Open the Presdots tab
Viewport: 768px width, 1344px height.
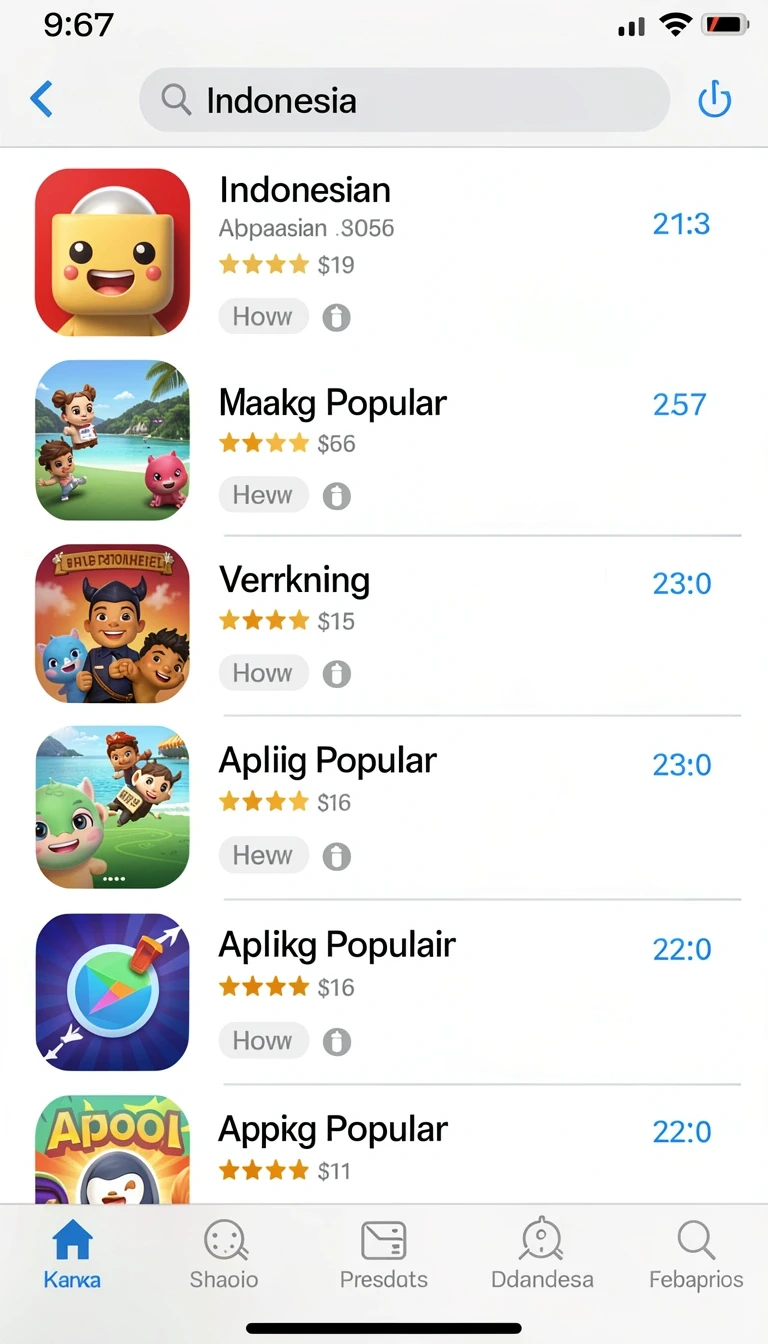[384, 1255]
